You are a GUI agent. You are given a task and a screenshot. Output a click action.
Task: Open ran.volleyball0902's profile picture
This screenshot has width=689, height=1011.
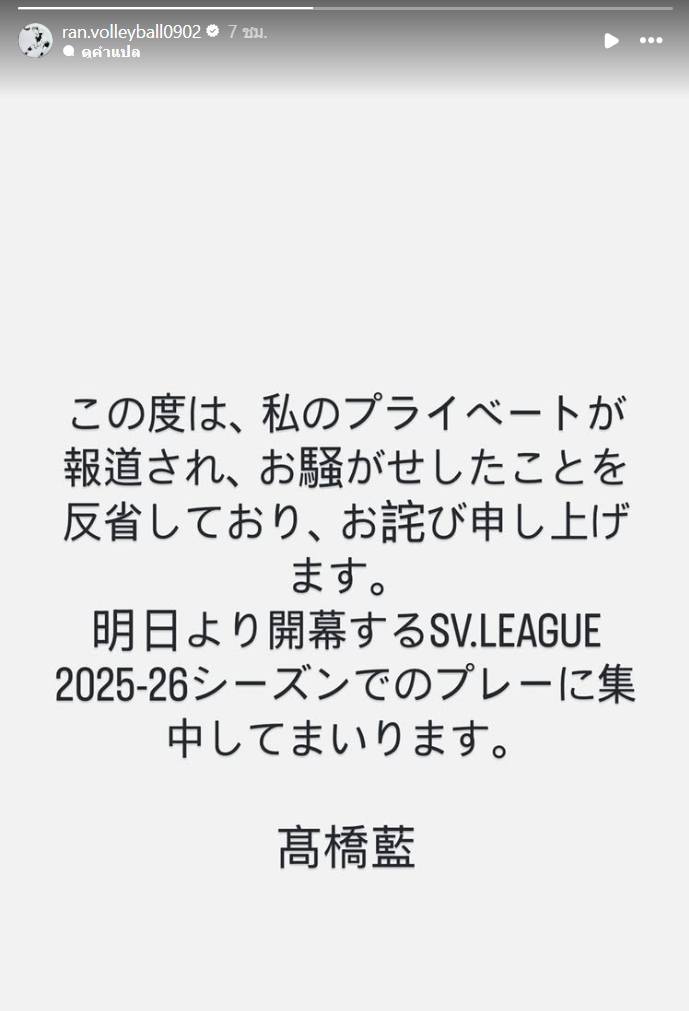(x=35, y=40)
